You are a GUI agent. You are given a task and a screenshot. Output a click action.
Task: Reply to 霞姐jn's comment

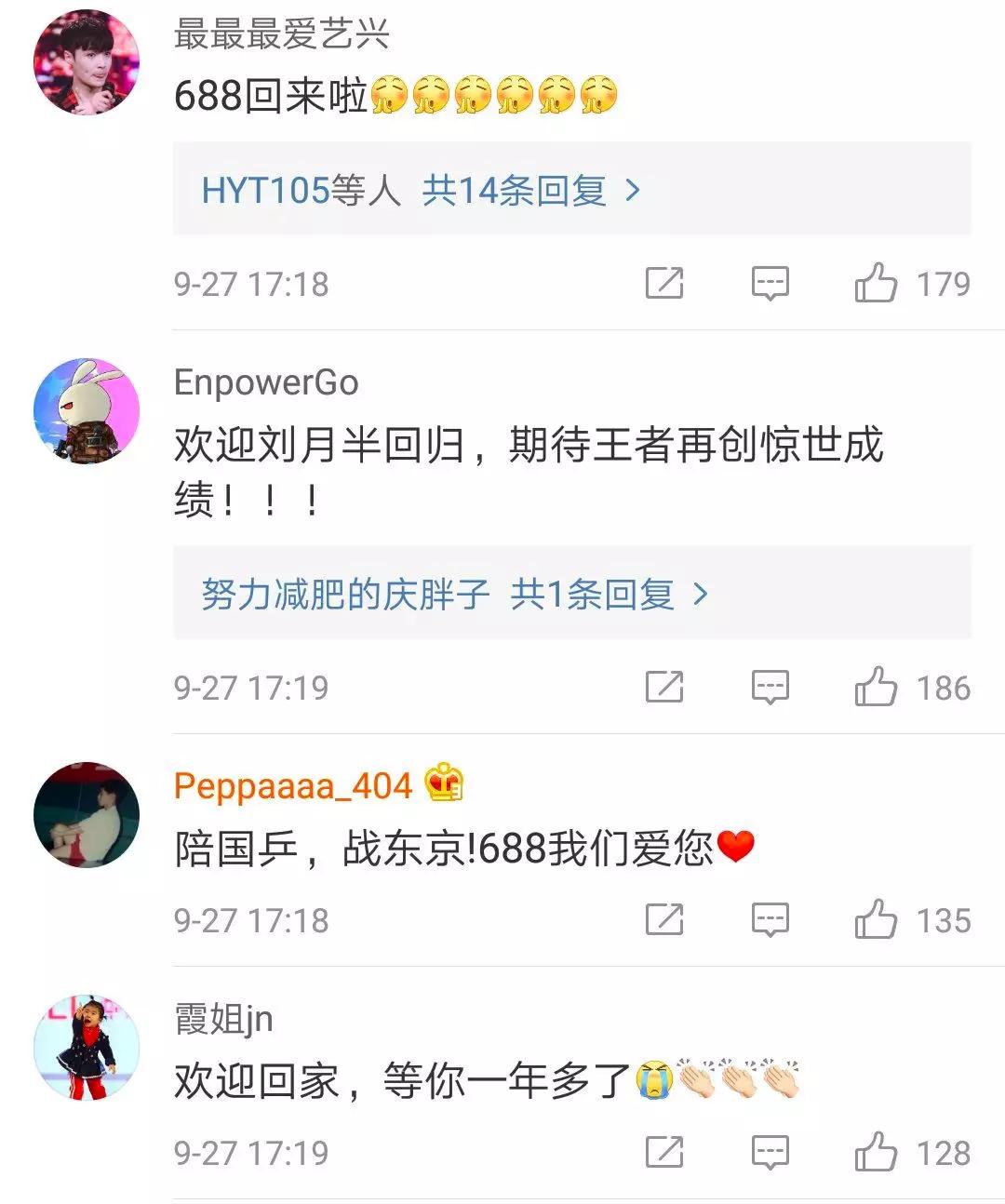(x=770, y=1152)
